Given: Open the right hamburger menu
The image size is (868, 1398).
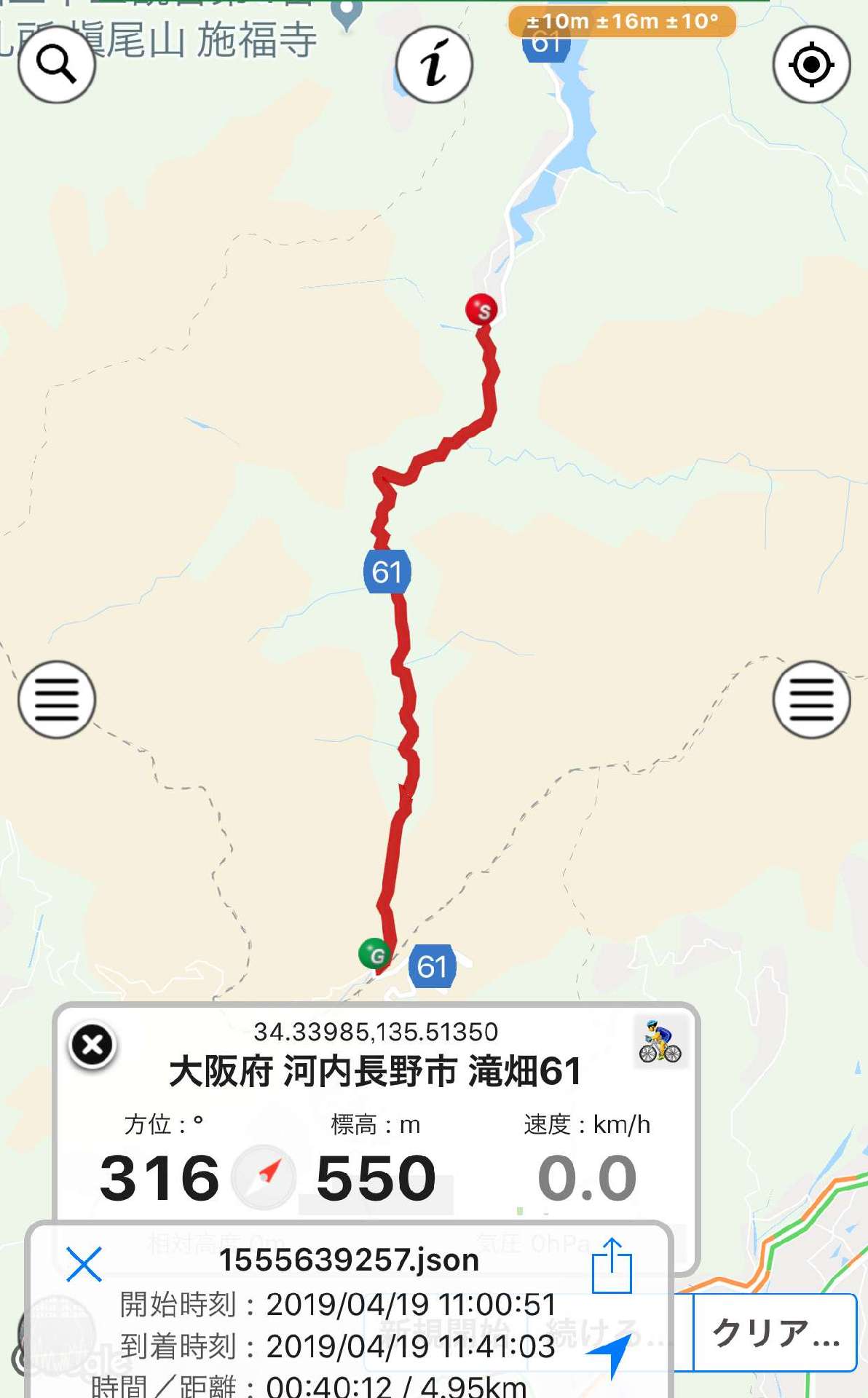Looking at the screenshot, I should 811,700.
